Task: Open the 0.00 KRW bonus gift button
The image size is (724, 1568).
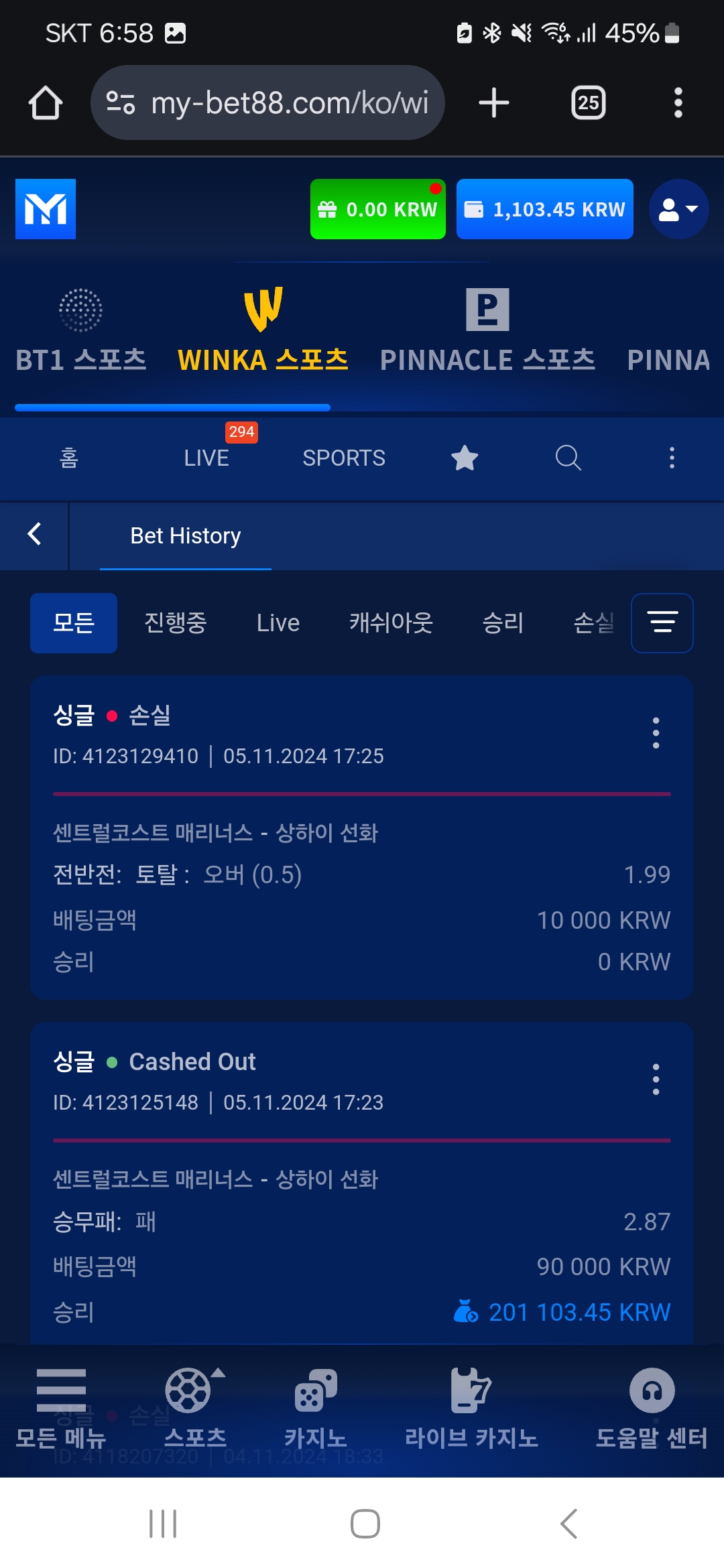Action: (378, 209)
